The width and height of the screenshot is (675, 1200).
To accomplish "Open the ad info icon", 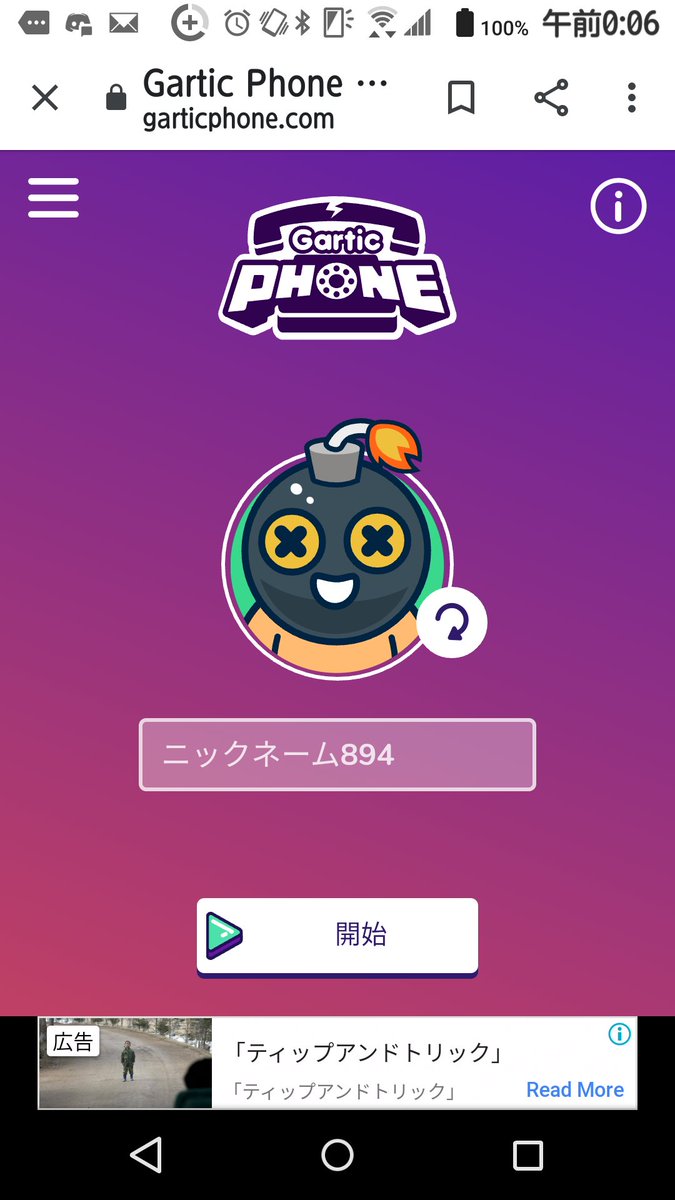I will (620, 1034).
